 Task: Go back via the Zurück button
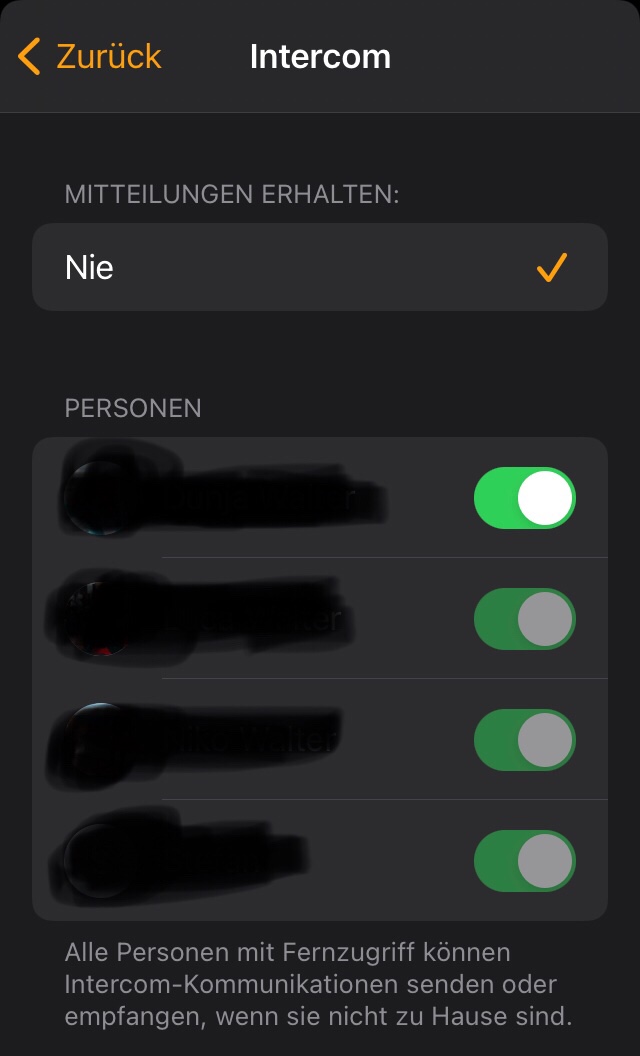click(x=90, y=57)
